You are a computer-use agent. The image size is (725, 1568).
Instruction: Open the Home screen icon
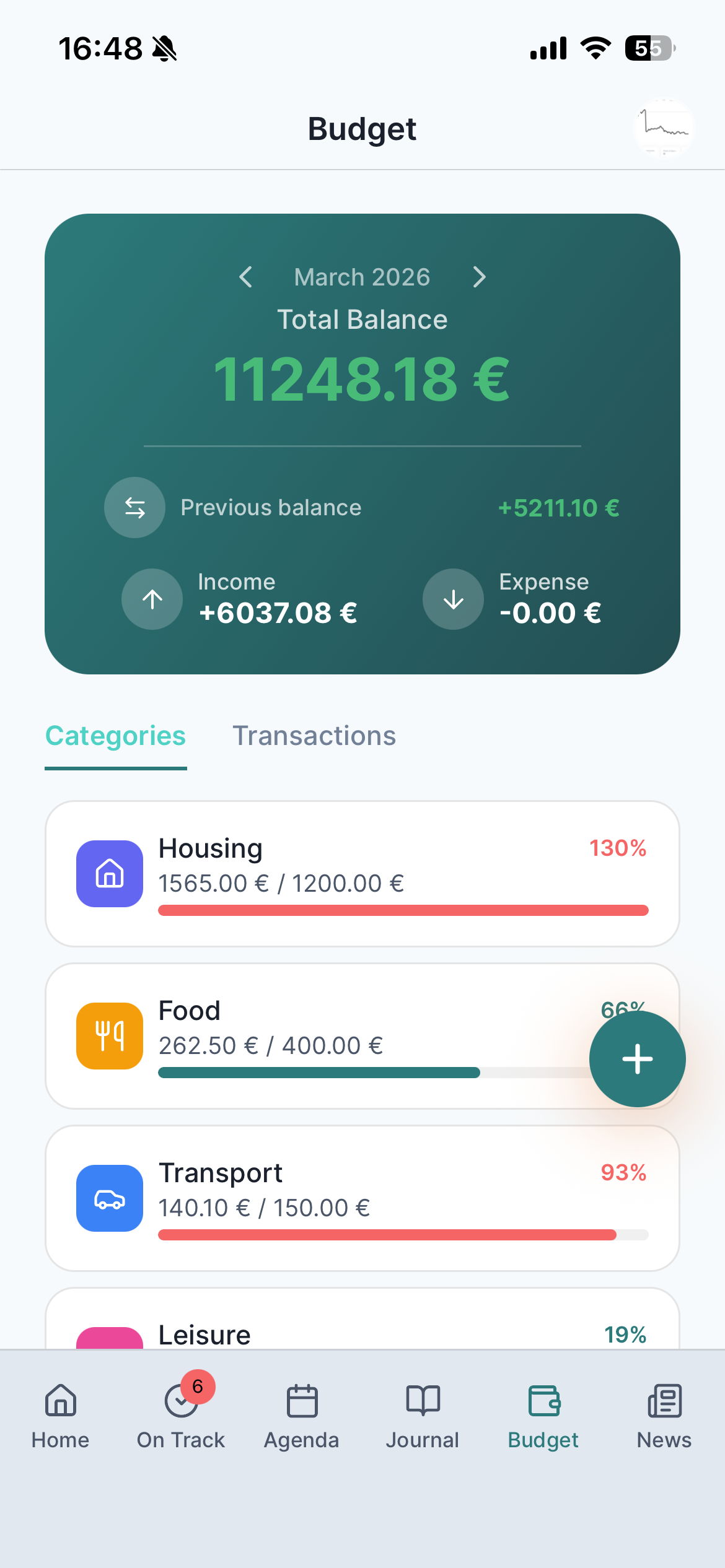click(x=59, y=1401)
